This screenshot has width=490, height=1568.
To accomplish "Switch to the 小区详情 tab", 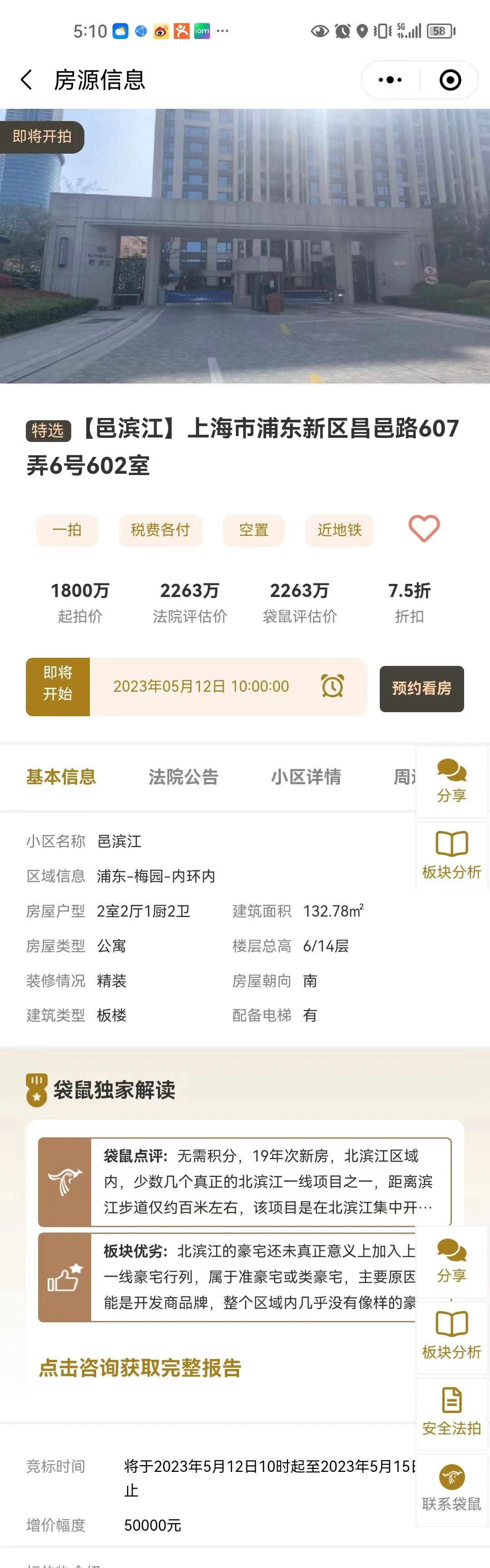I will pos(305,777).
